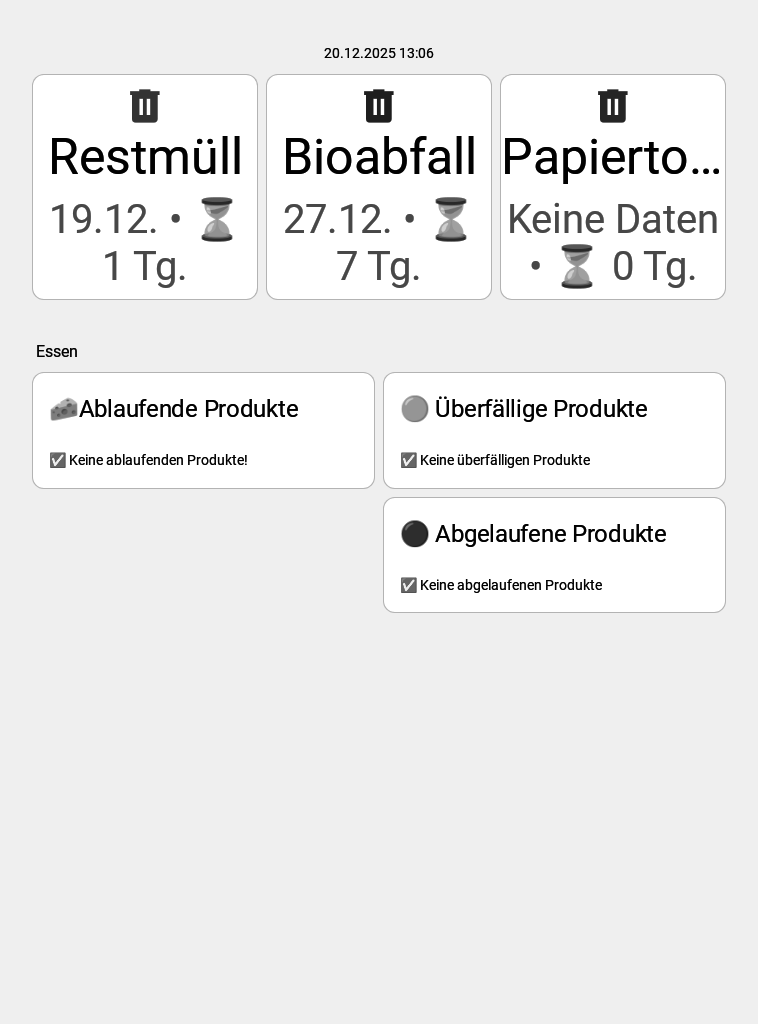Tap the Abgelaufene Produkte card
This screenshot has height=1024, width=758.
(x=554, y=555)
